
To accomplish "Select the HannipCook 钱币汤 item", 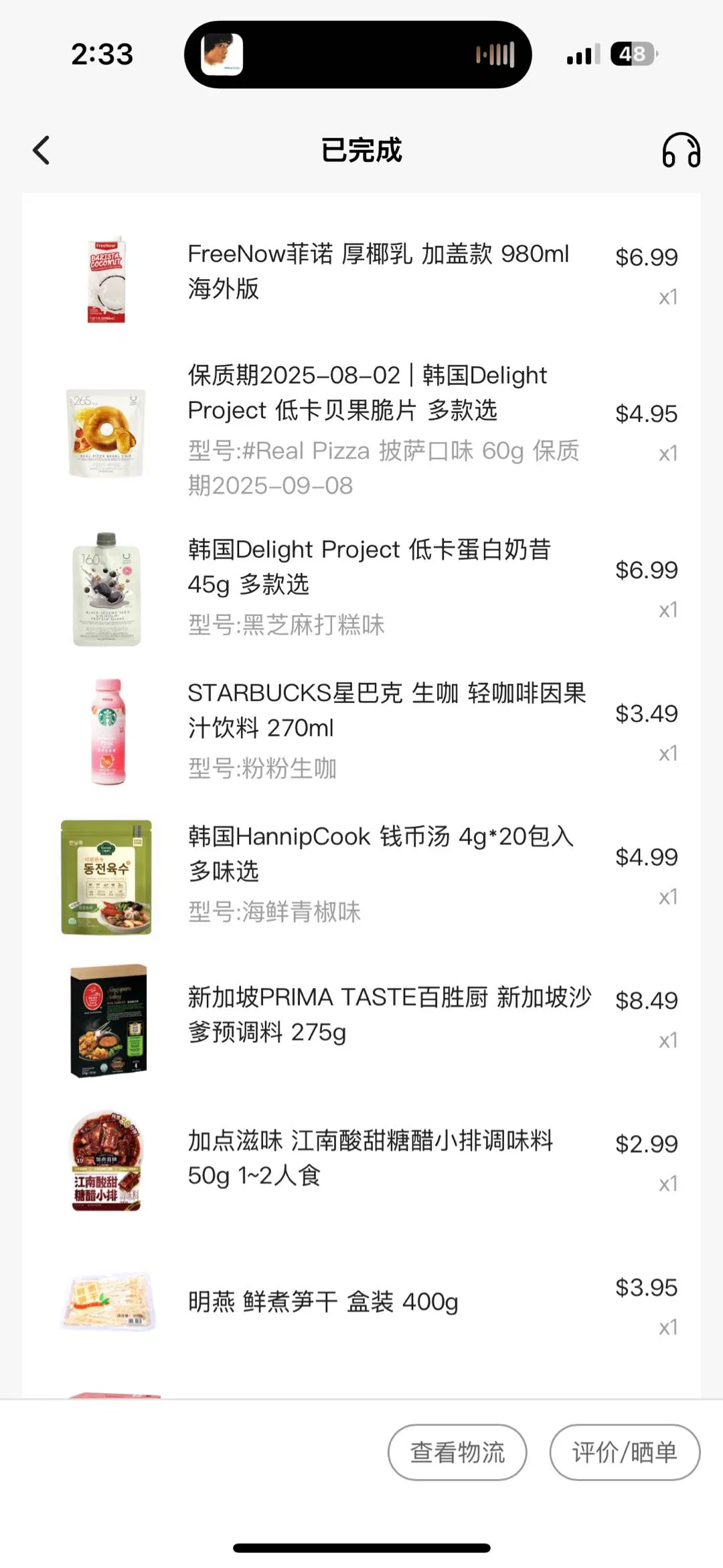I will tap(380, 854).
